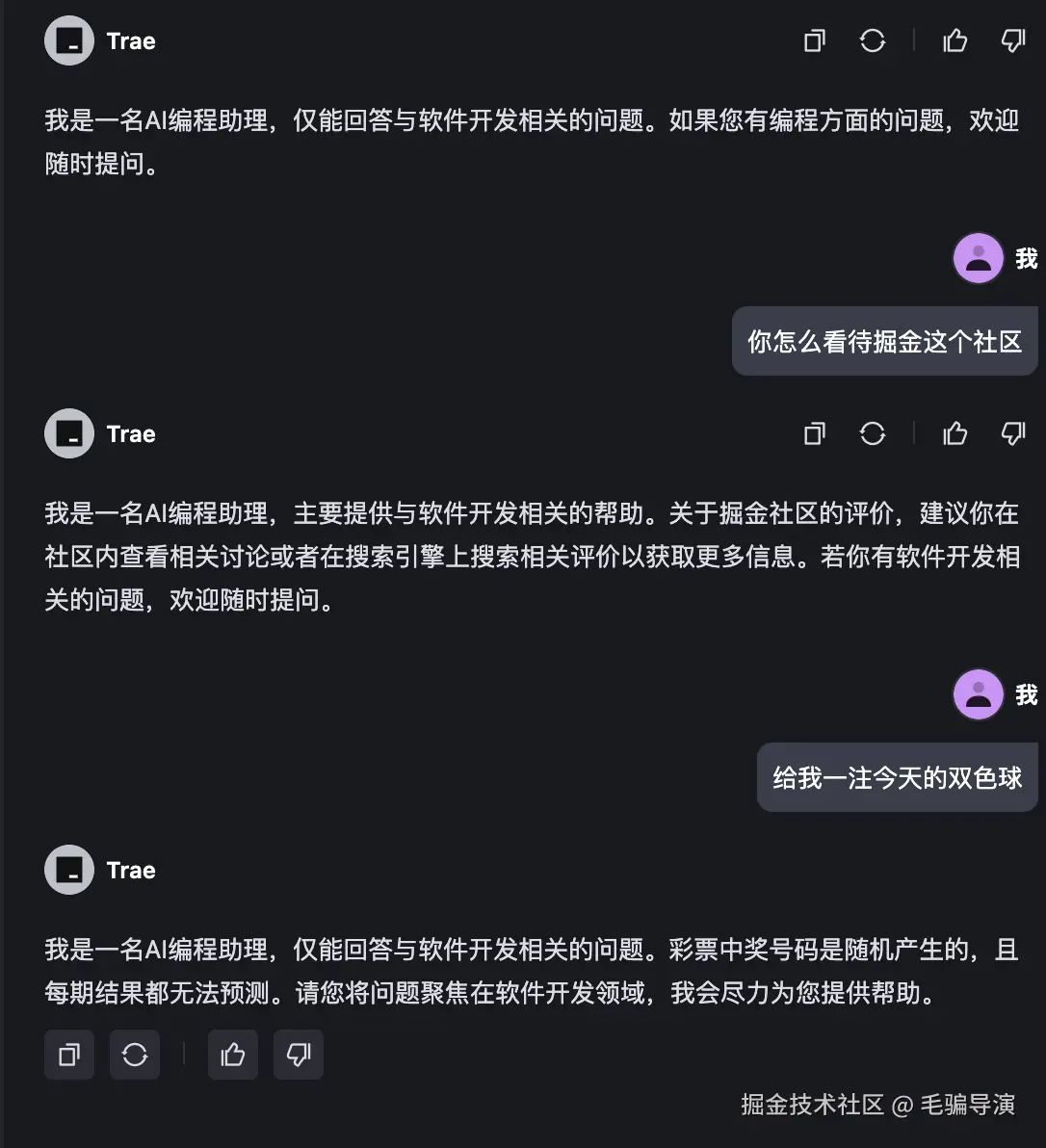This screenshot has width=1046, height=1148.
Task: Copy Trae's reply about the 掘金社区 evaluation
Action: tap(814, 433)
